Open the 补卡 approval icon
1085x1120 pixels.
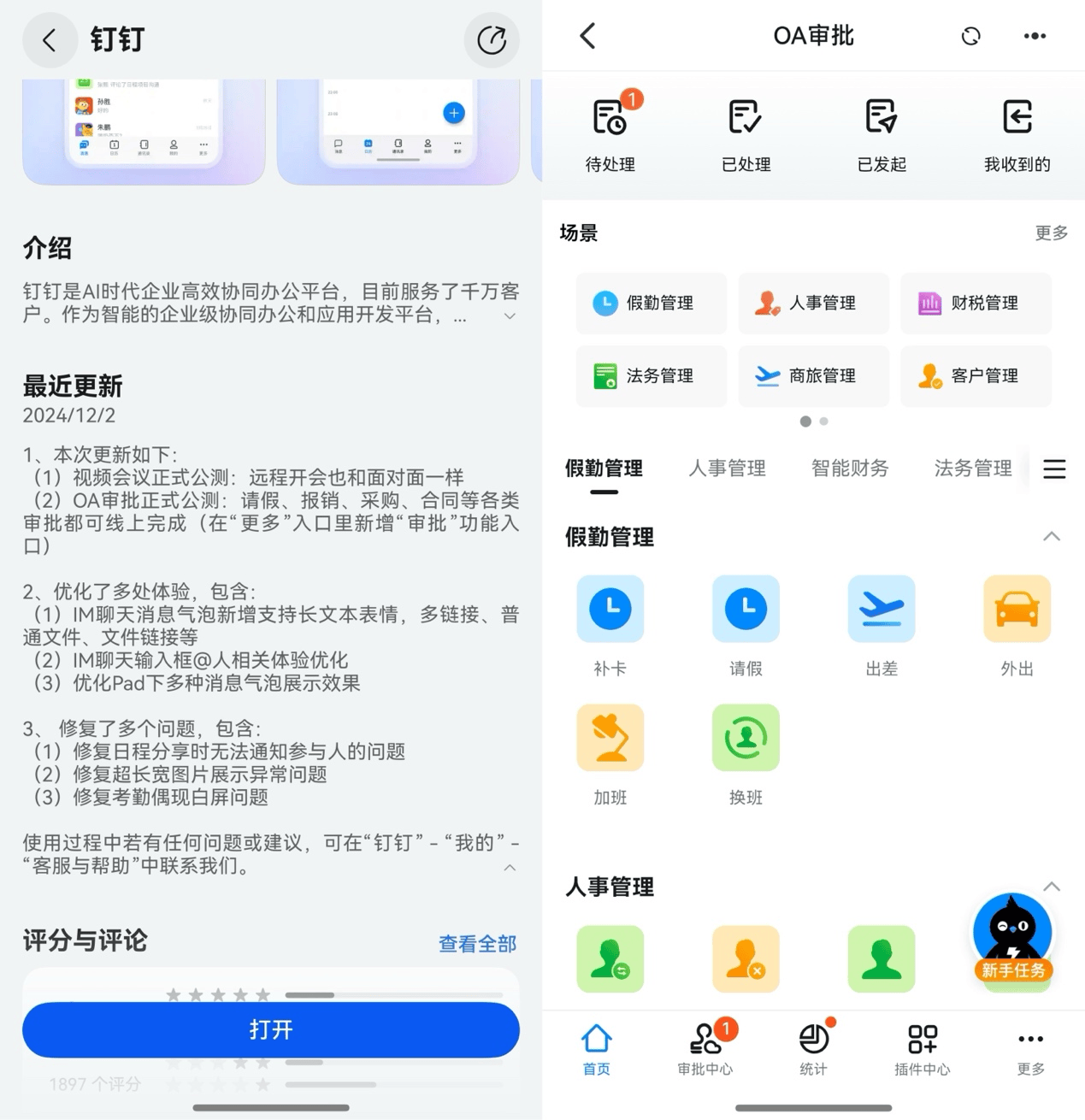pos(610,609)
